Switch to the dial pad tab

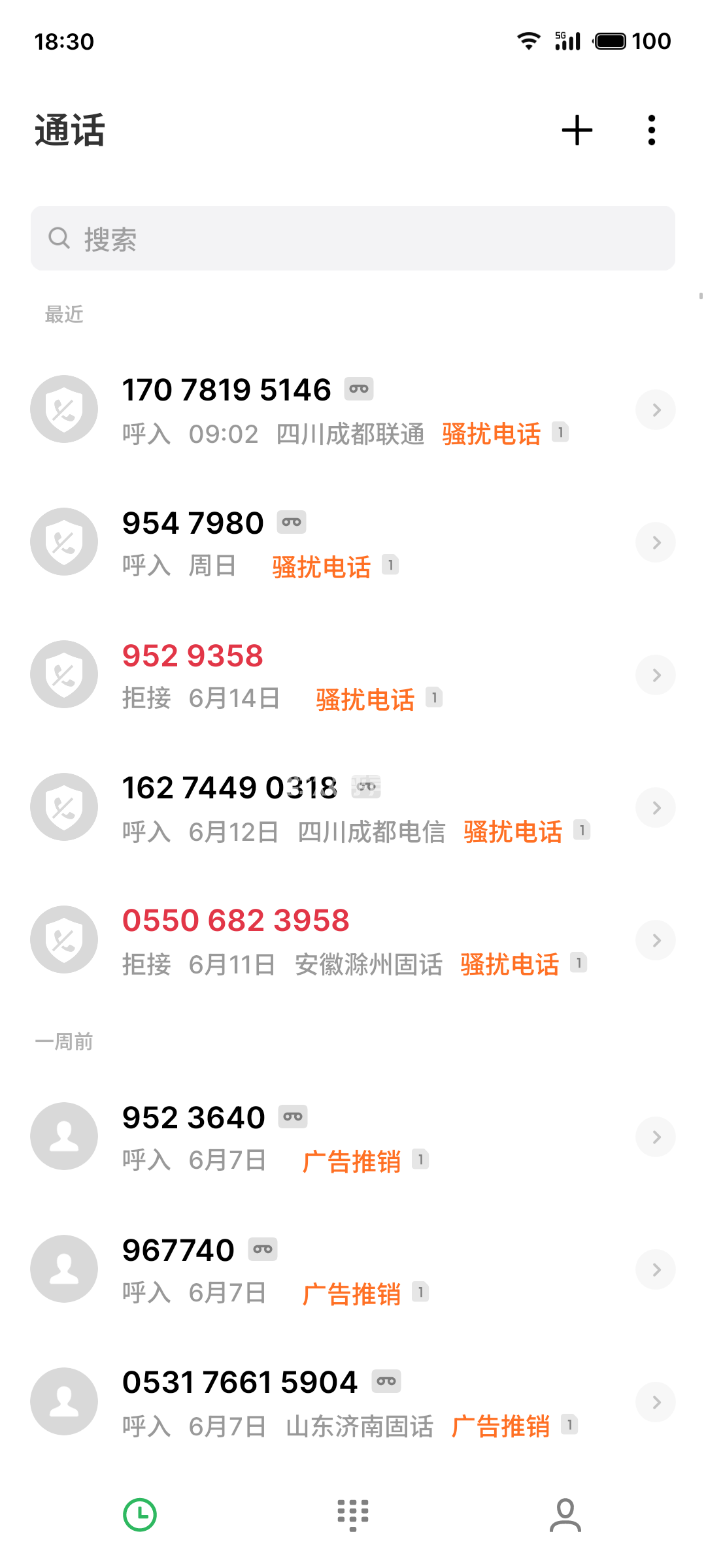click(x=353, y=1514)
